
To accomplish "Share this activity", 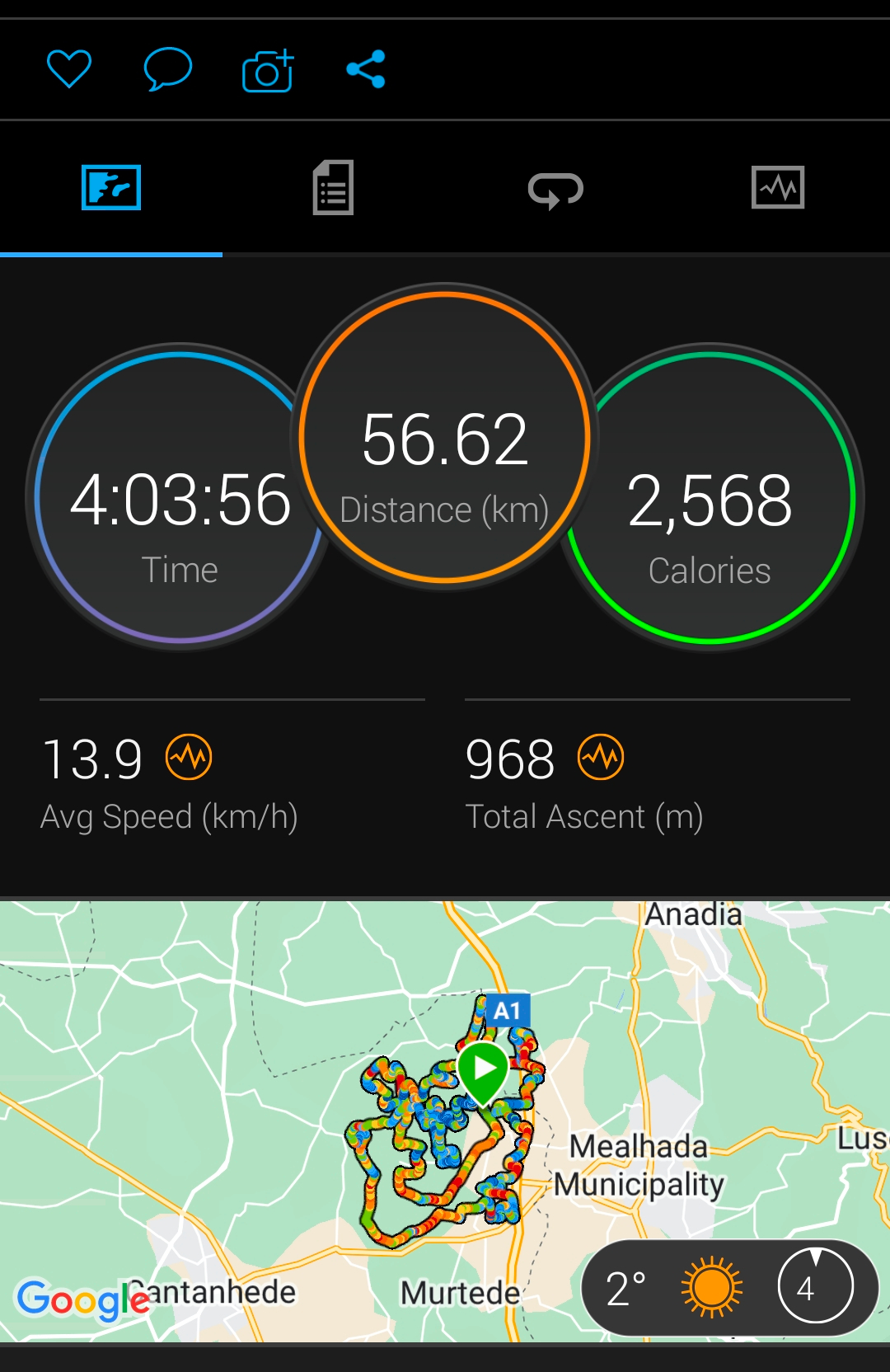I will coord(366,69).
